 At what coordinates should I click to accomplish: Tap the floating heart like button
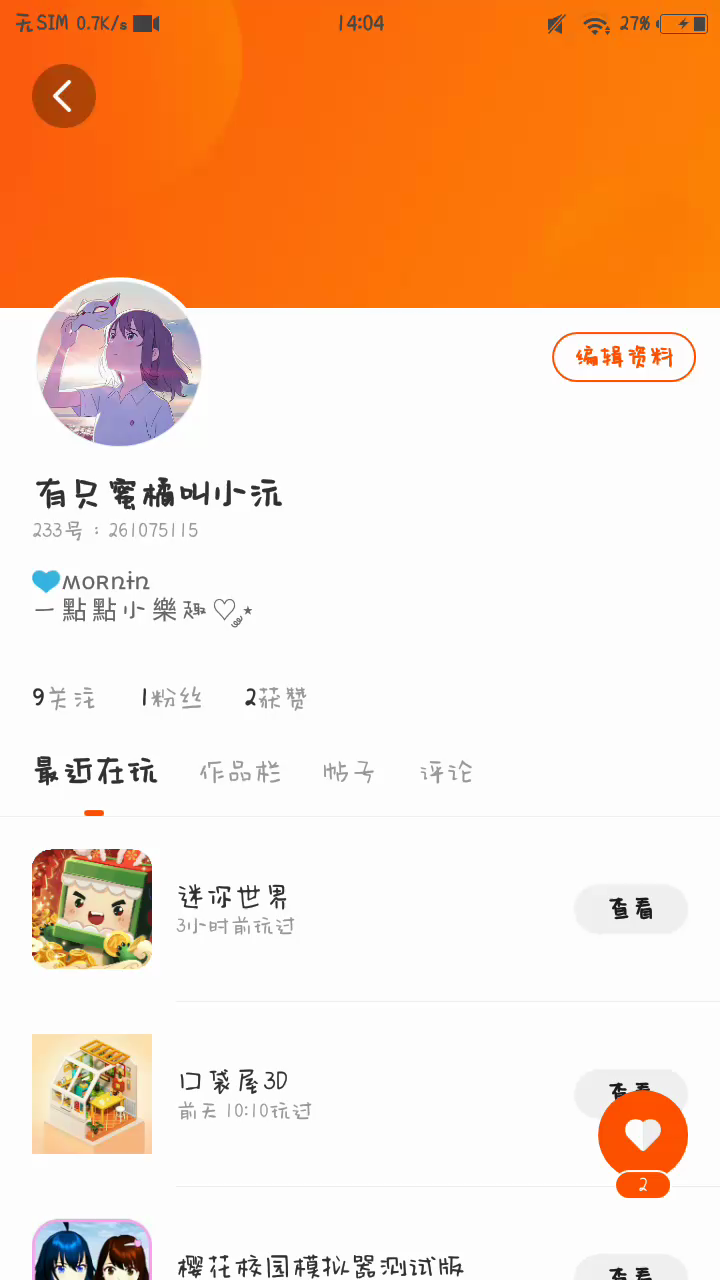point(642,1134)
